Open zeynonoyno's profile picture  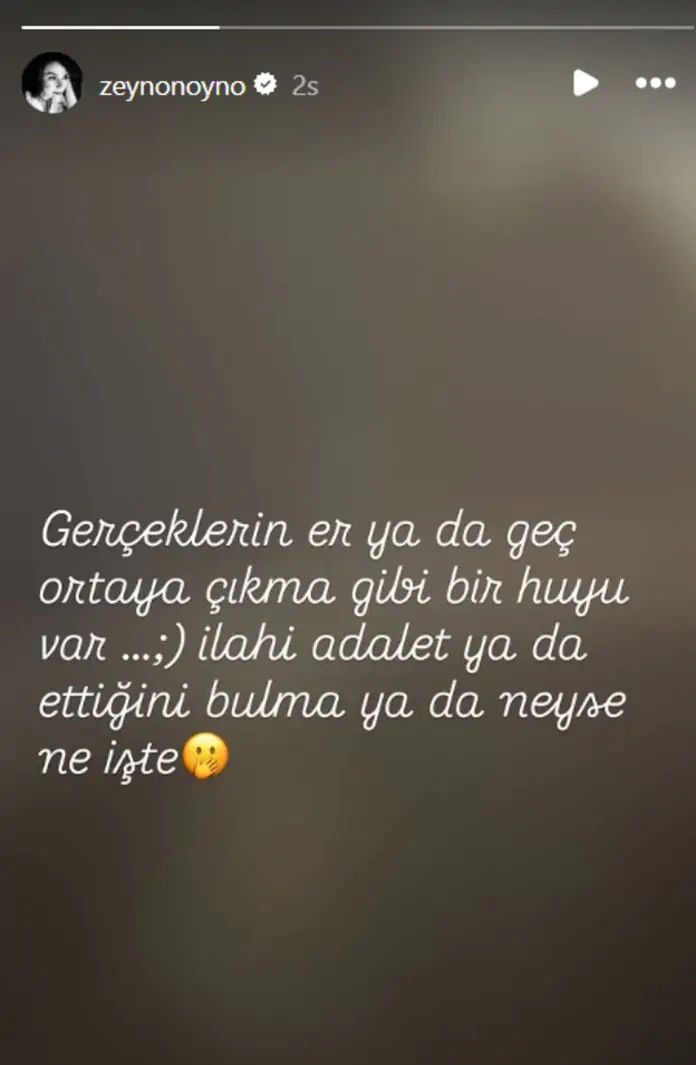(x=52, y=83)
